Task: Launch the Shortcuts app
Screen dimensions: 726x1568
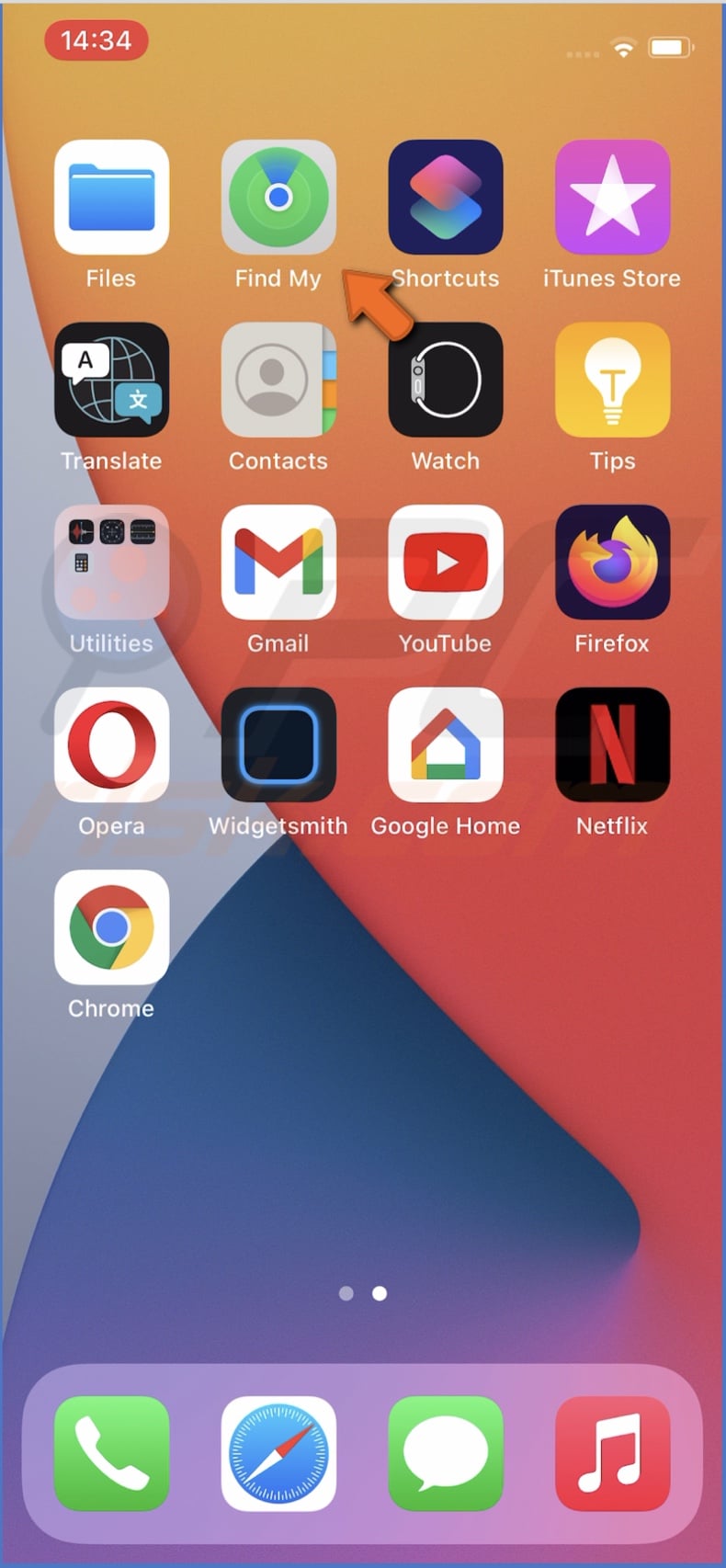Action: tap(445, 198)
